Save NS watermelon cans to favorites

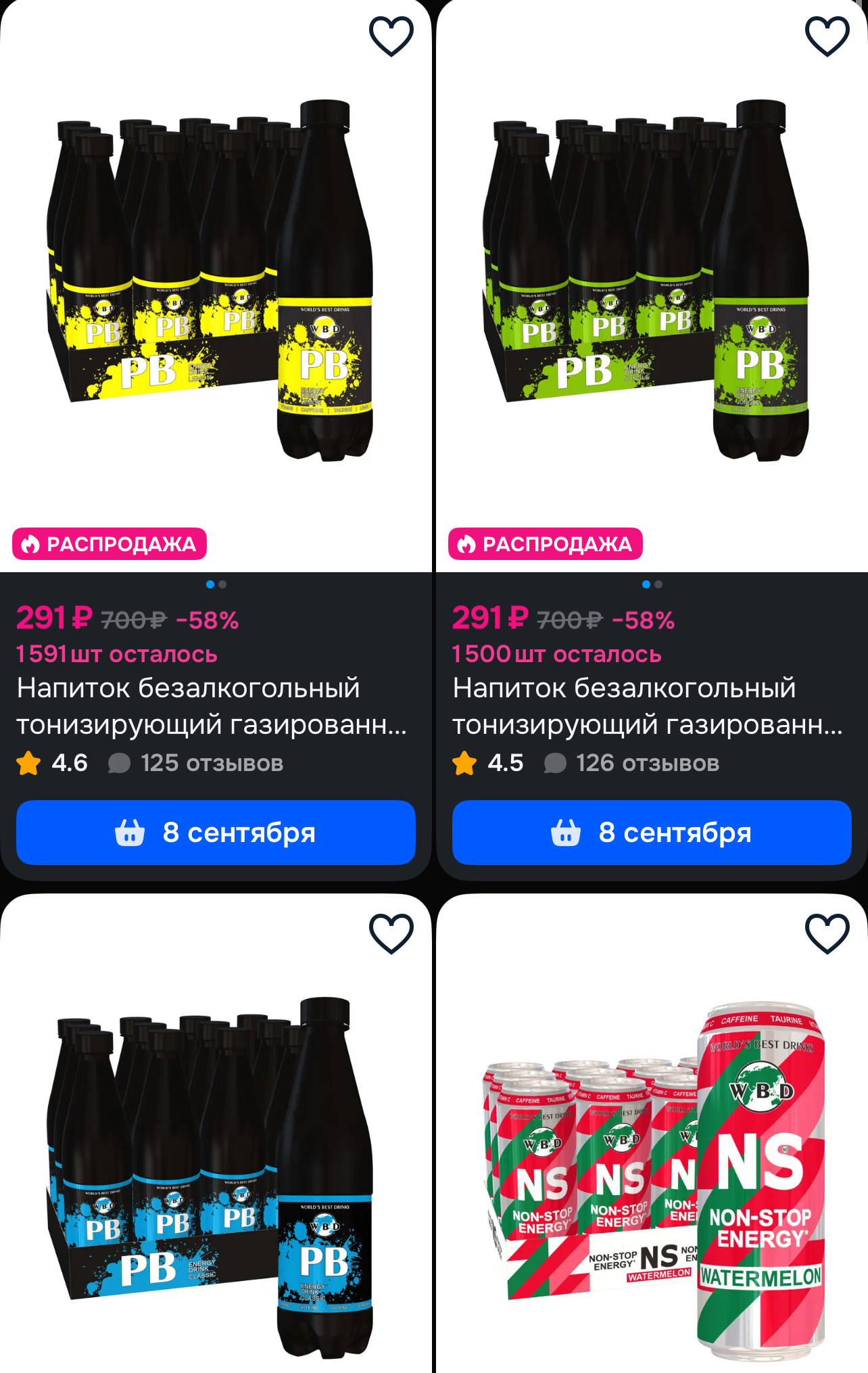(x=827, y=933)
